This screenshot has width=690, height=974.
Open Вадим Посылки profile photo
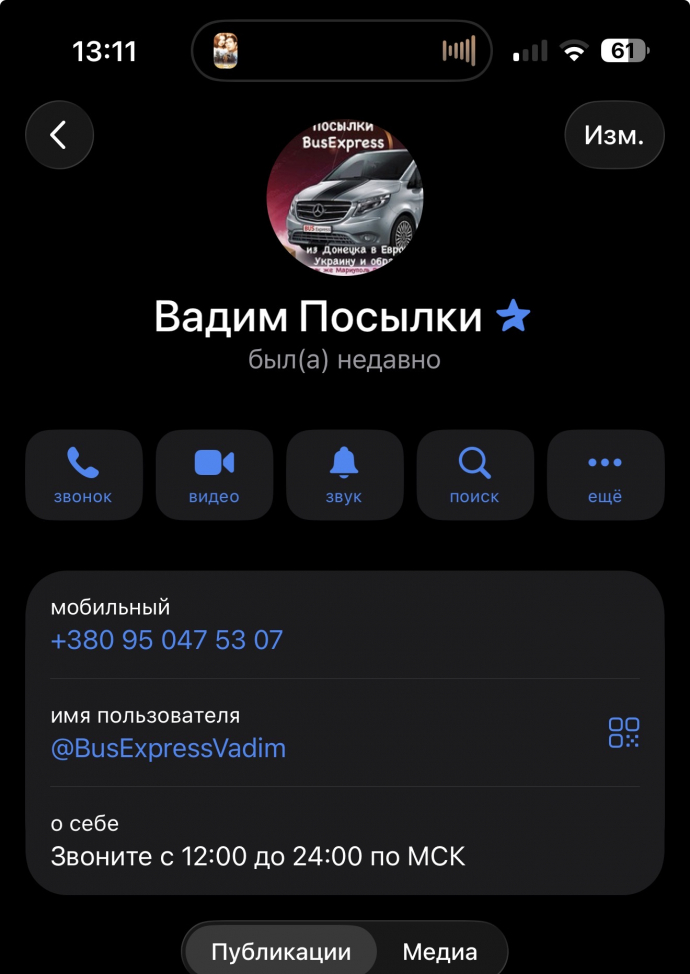point(345,199)
